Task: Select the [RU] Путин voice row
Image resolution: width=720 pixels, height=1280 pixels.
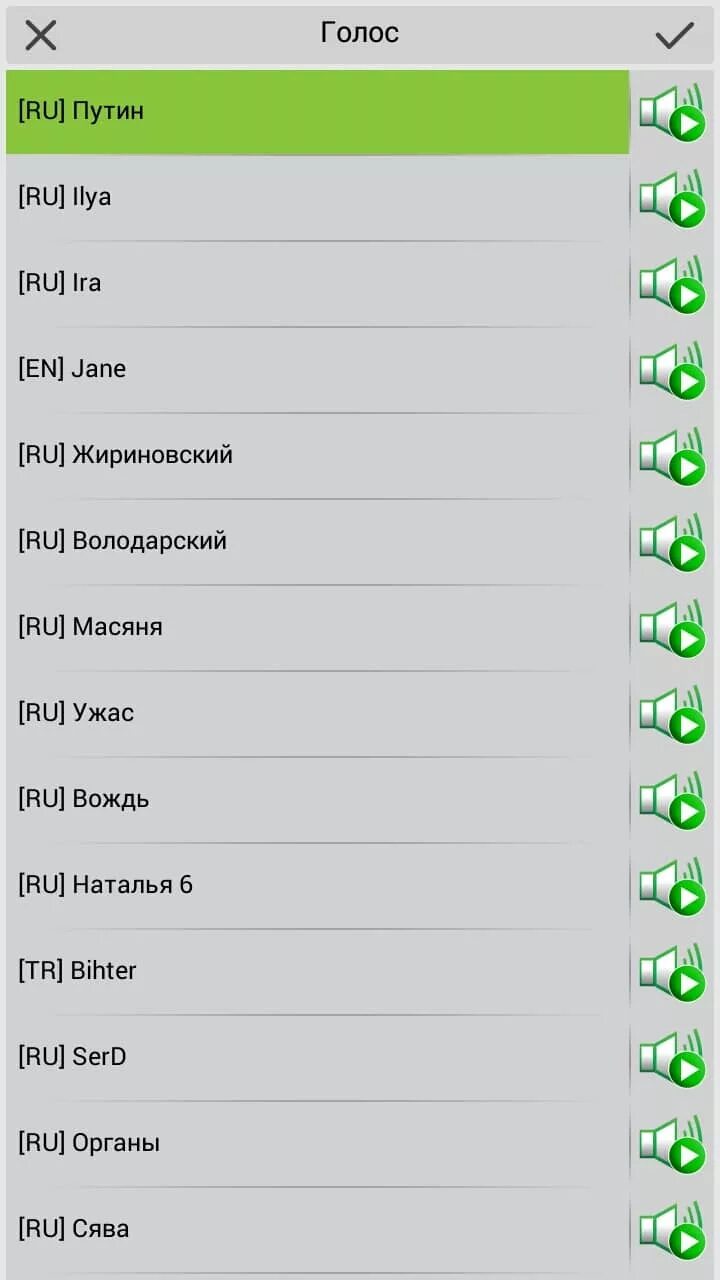Action: coord(316,111)
